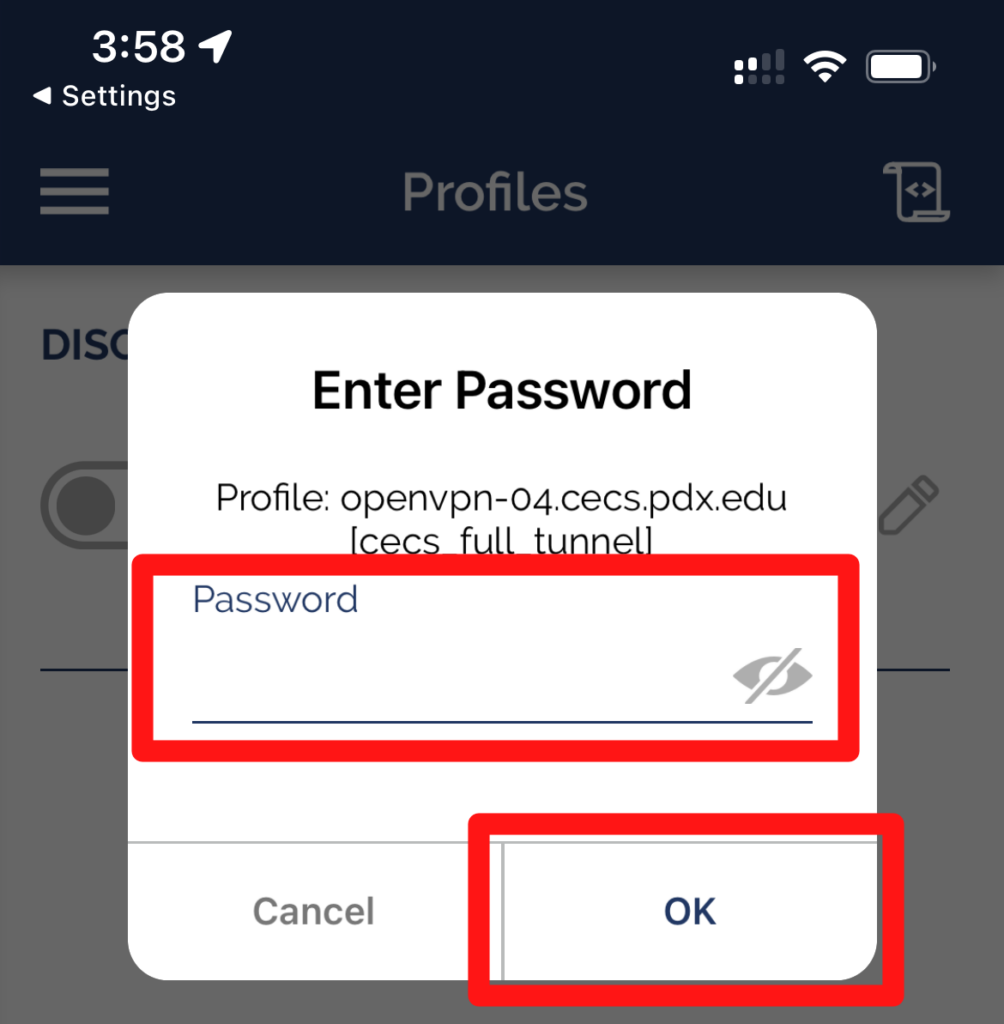Open Settings from the top-left label
1004x1024 pixels.
coord(103,96)
